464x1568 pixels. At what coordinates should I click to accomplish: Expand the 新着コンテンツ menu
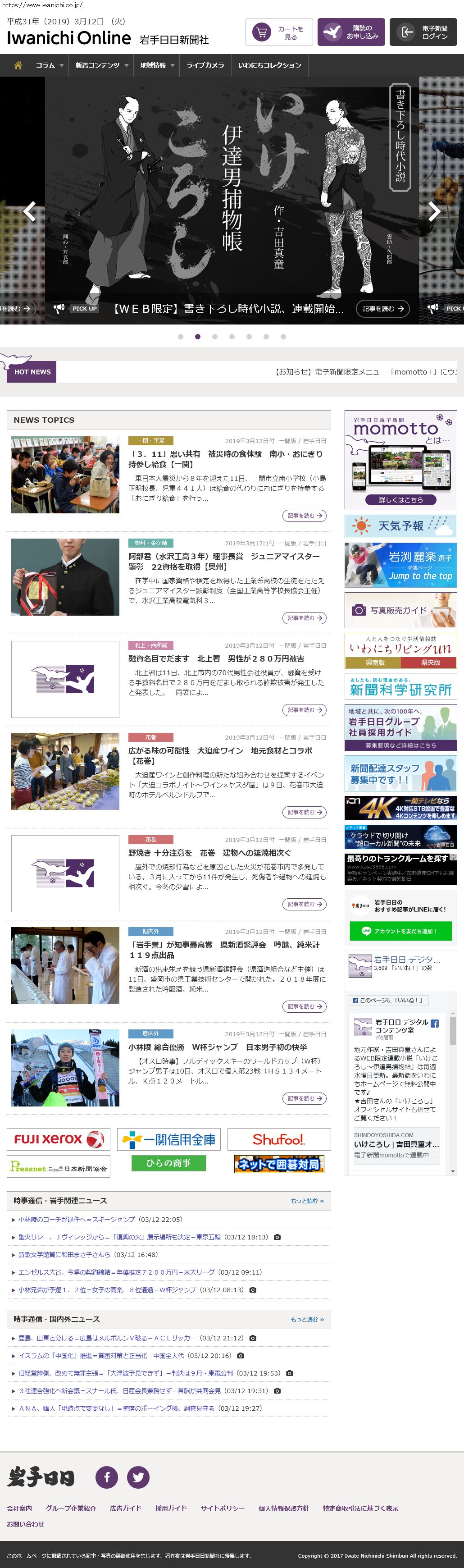tap(101, 65)
